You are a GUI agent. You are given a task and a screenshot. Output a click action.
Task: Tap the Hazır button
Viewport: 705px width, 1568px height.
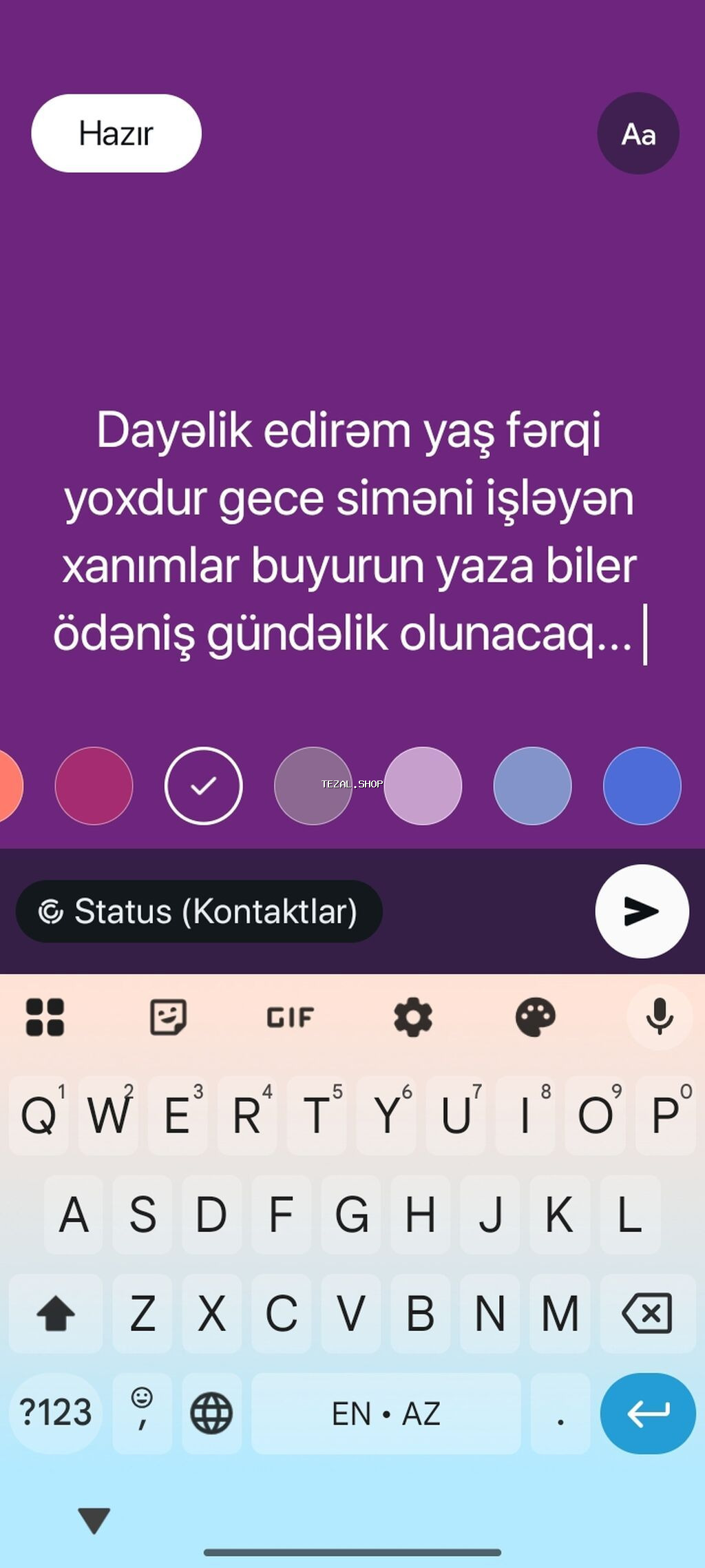click(116, 134)
